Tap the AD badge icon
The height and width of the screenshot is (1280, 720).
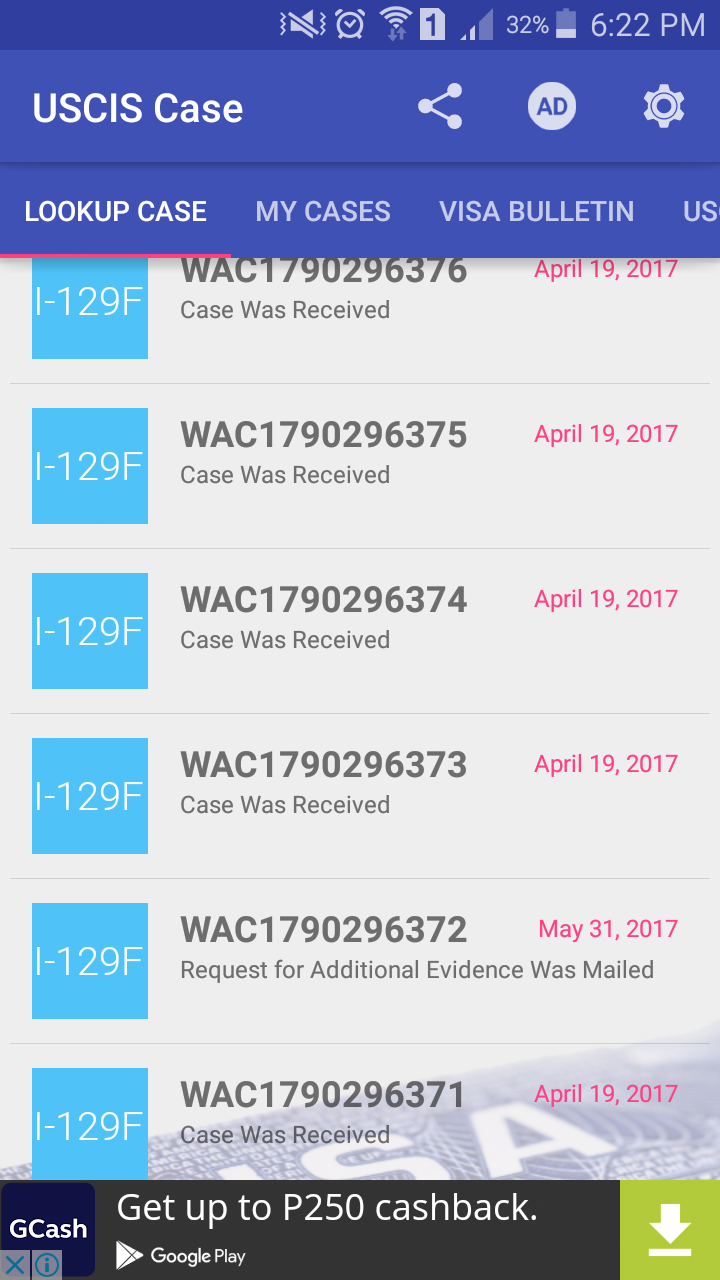tap(552, 107)
